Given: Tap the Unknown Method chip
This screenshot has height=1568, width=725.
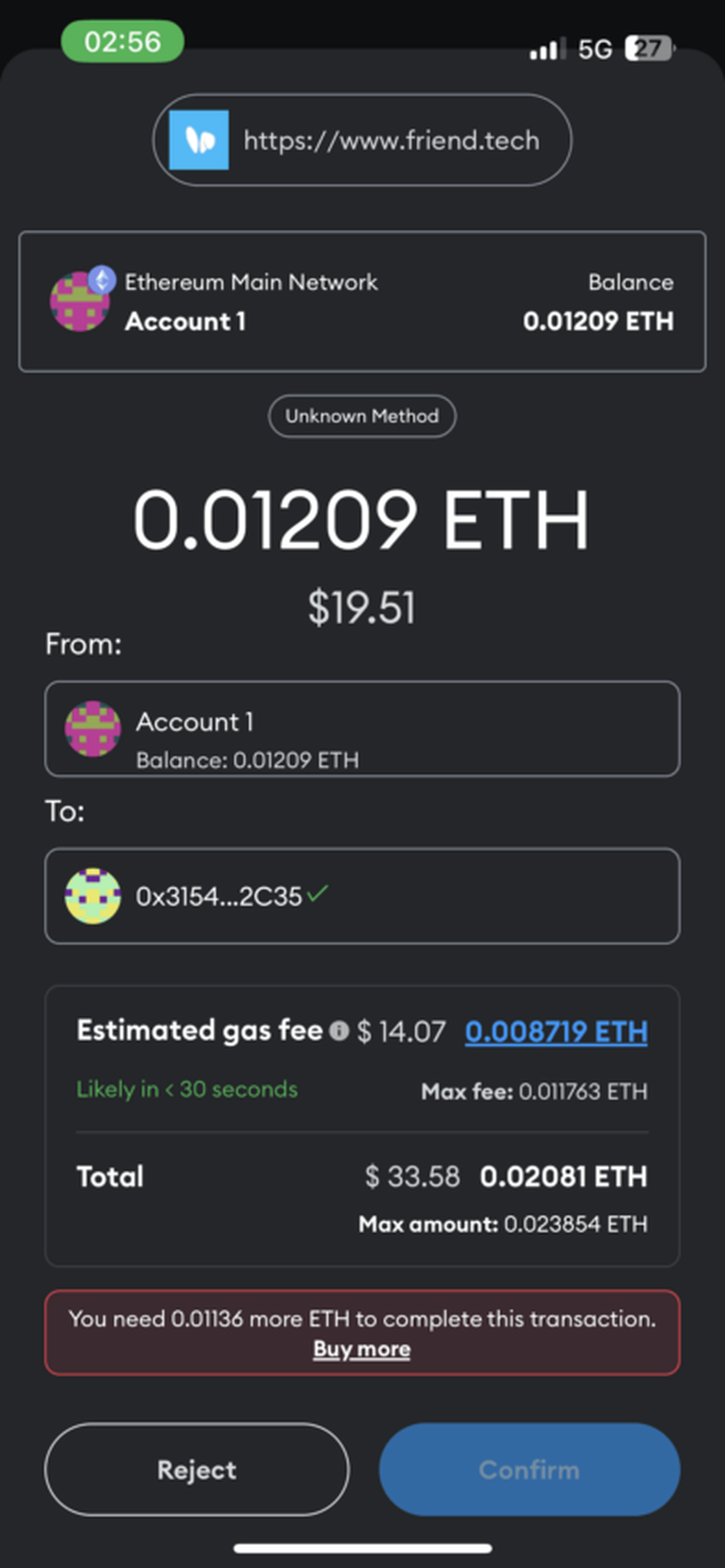Looking at the screenshot, I should pyautogui.click(x=362, y=416).
